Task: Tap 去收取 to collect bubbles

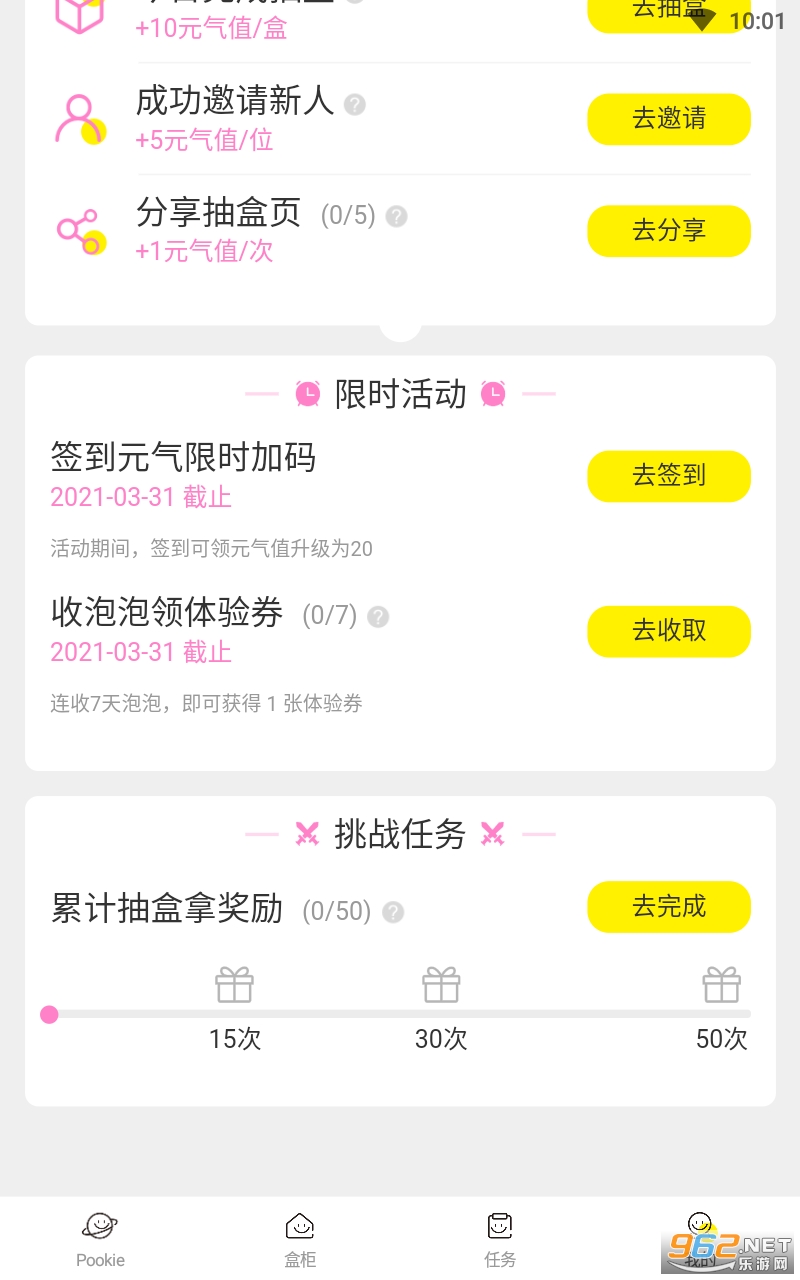Action: [x=668, y=631]
